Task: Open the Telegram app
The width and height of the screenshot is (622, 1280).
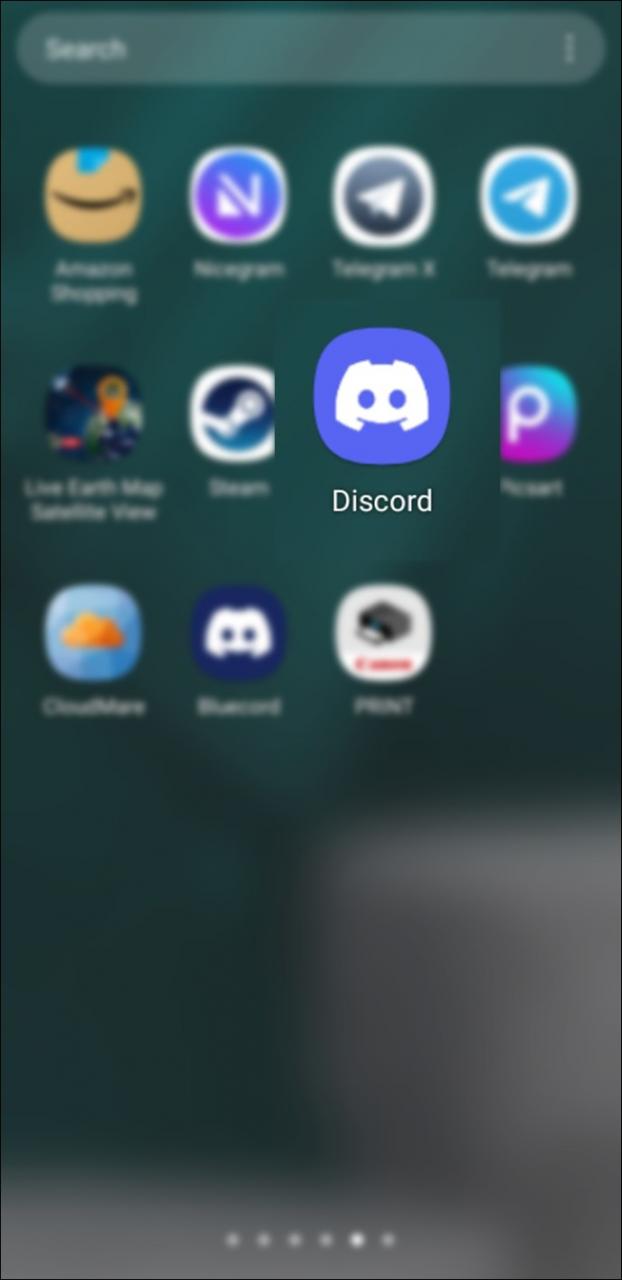Action: 529,196
